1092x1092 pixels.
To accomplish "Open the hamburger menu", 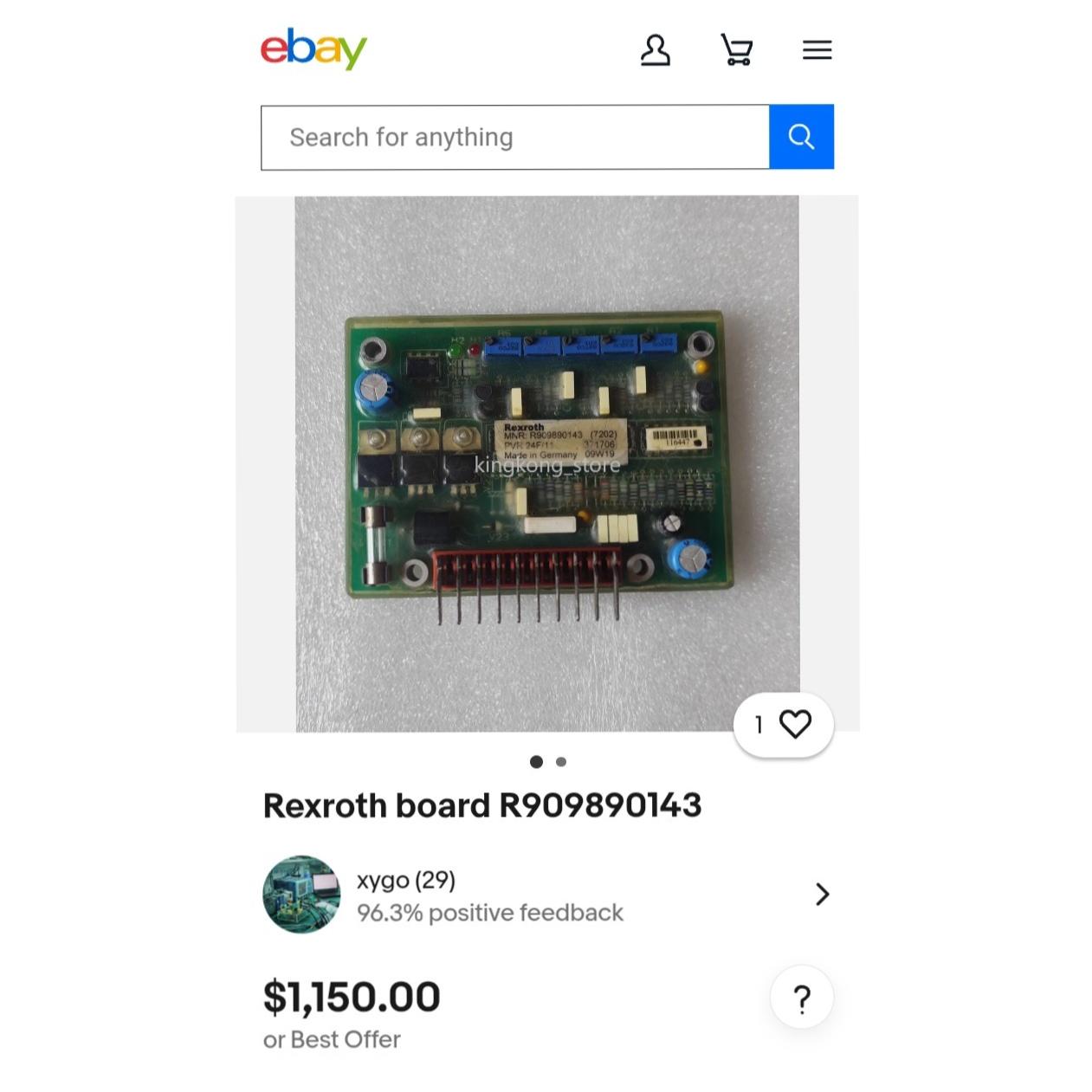I will 817,50.
